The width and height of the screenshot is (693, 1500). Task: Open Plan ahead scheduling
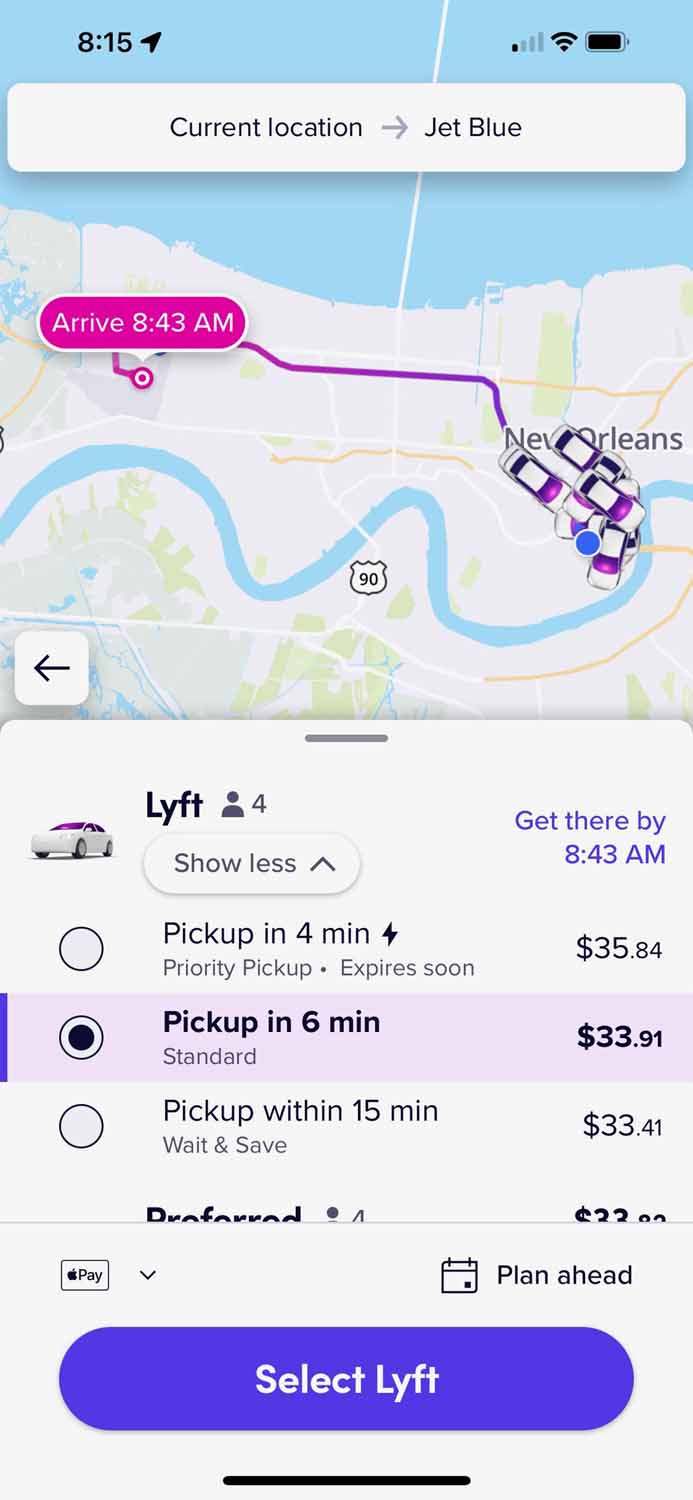pyautogui.click(x=537, y=1275)
